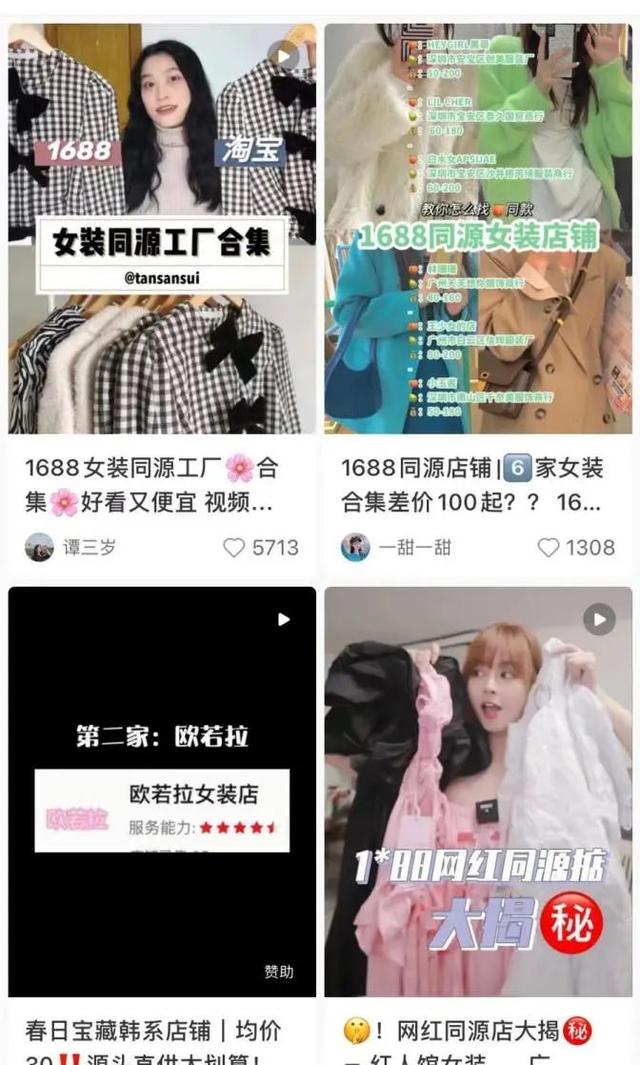Like 一甜一甜's post with 1308 likes
Screen dimensions: 640x1065
click(549, 548)
